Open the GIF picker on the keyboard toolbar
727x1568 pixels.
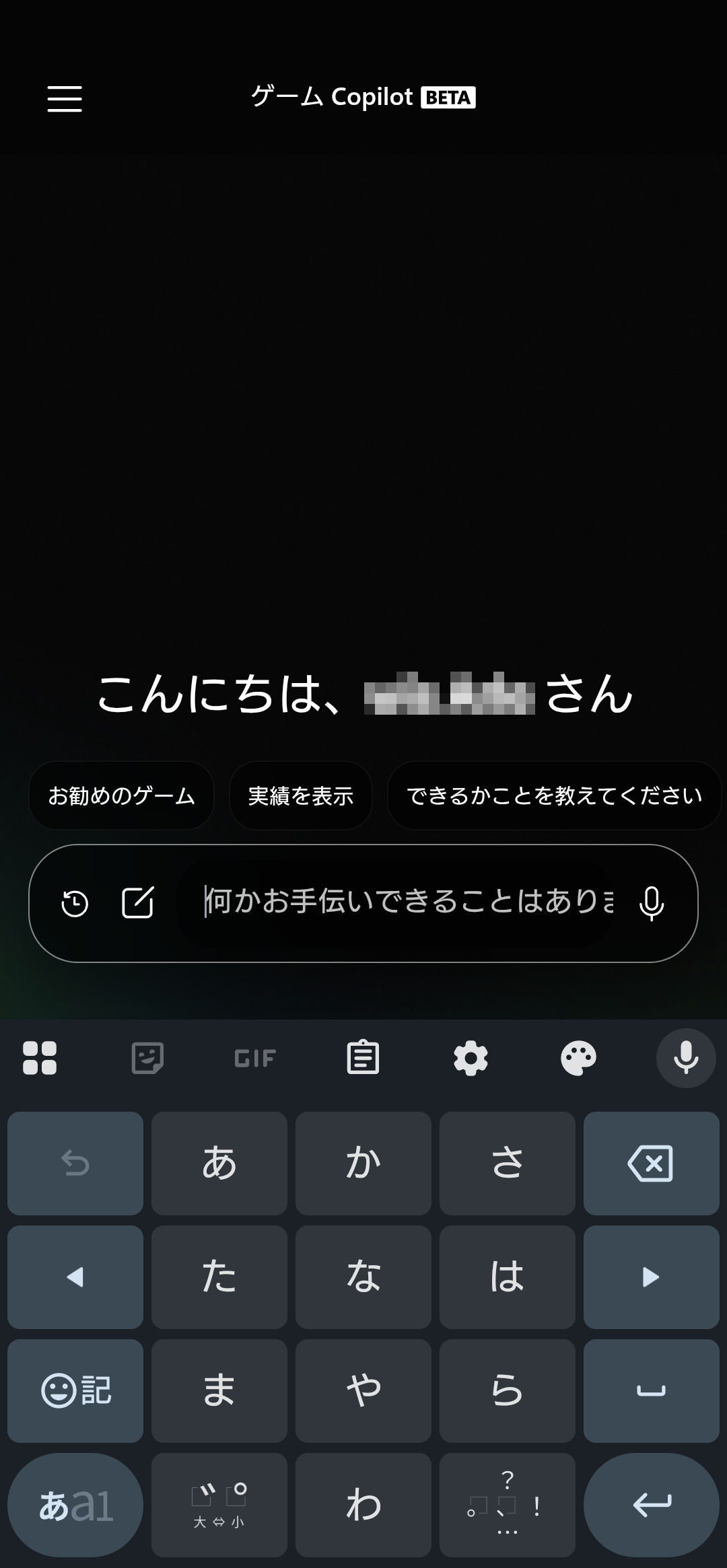(254, 1057)
